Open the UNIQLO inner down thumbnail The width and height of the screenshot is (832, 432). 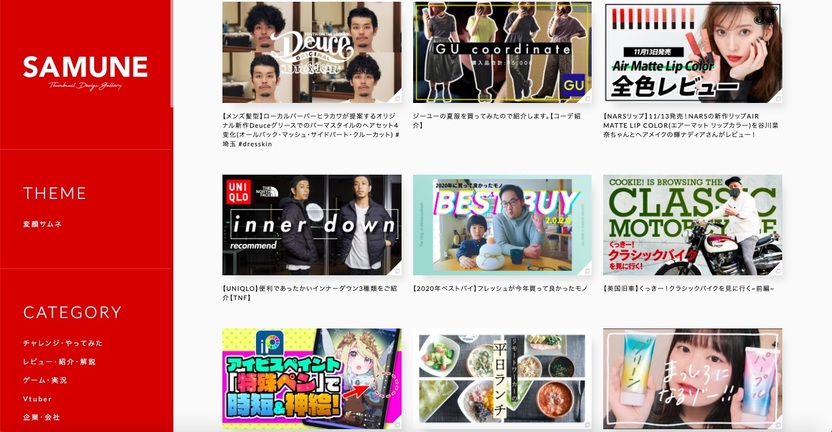pos(312,225)
